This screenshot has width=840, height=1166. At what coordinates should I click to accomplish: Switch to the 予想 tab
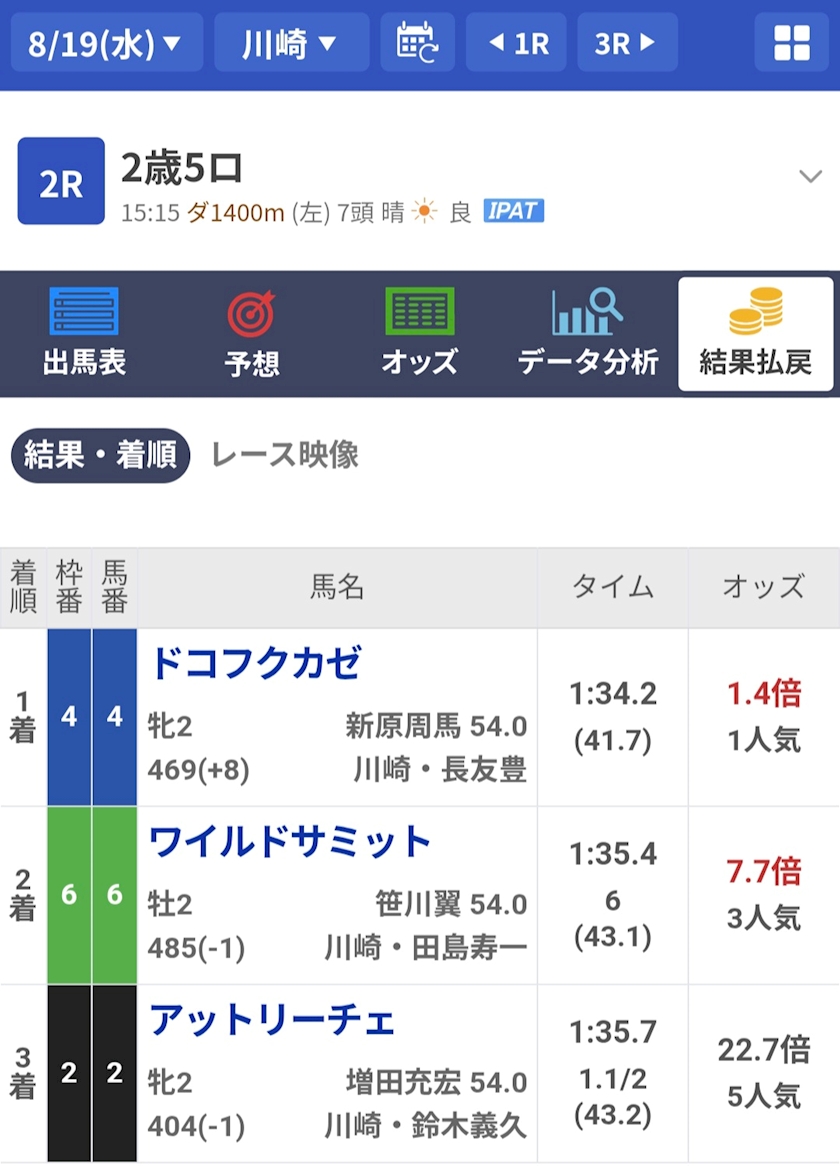click(252, 334)
